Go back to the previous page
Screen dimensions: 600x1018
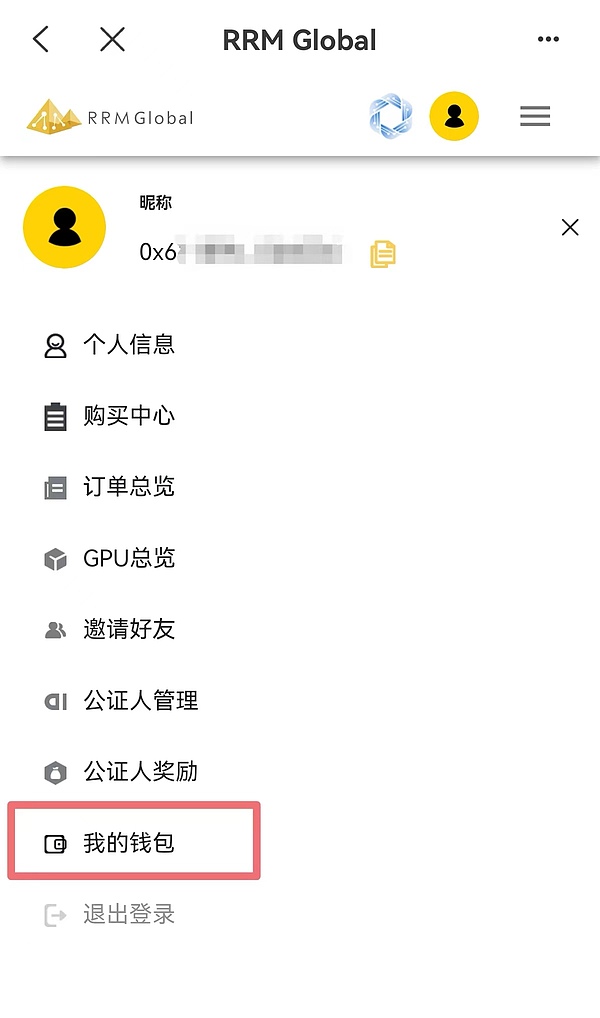click(41, 40)
